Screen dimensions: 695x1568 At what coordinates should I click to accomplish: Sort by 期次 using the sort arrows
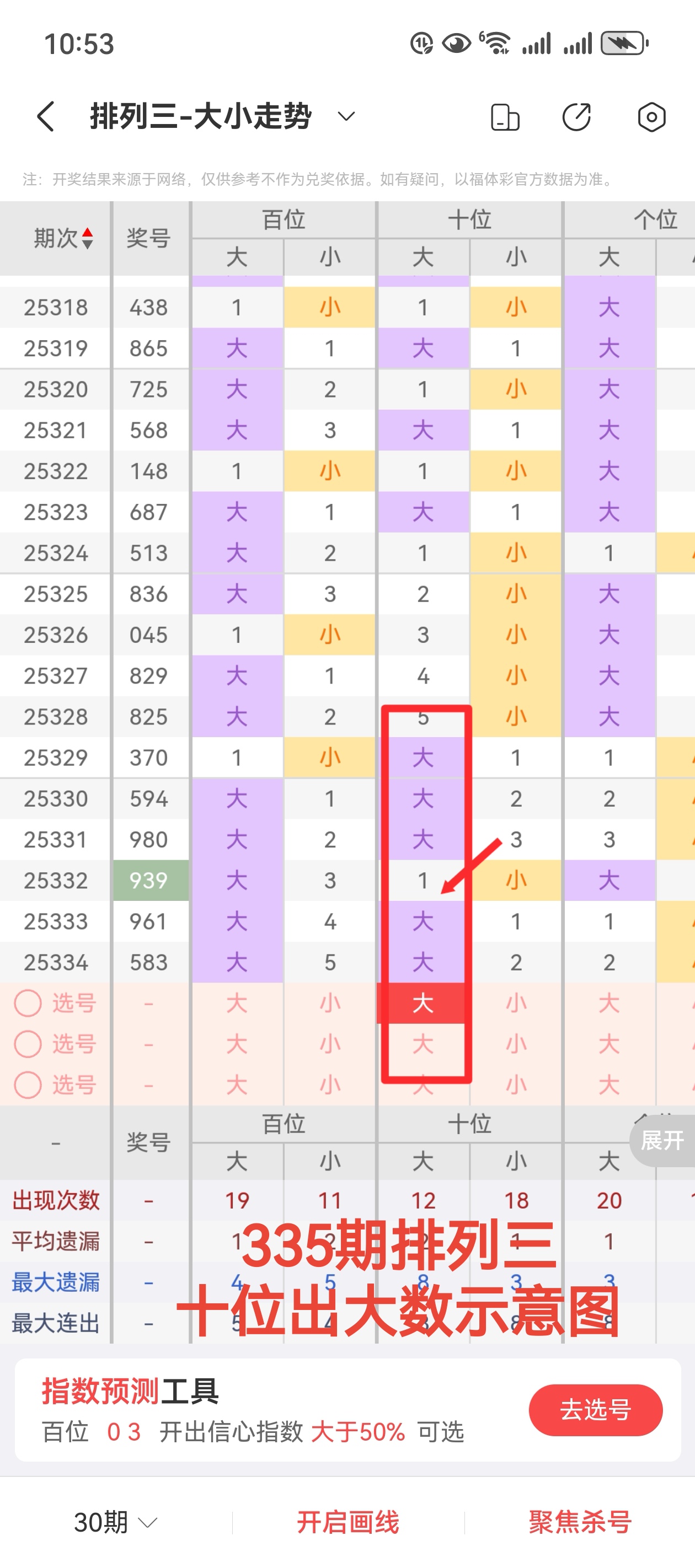point(88,238)
